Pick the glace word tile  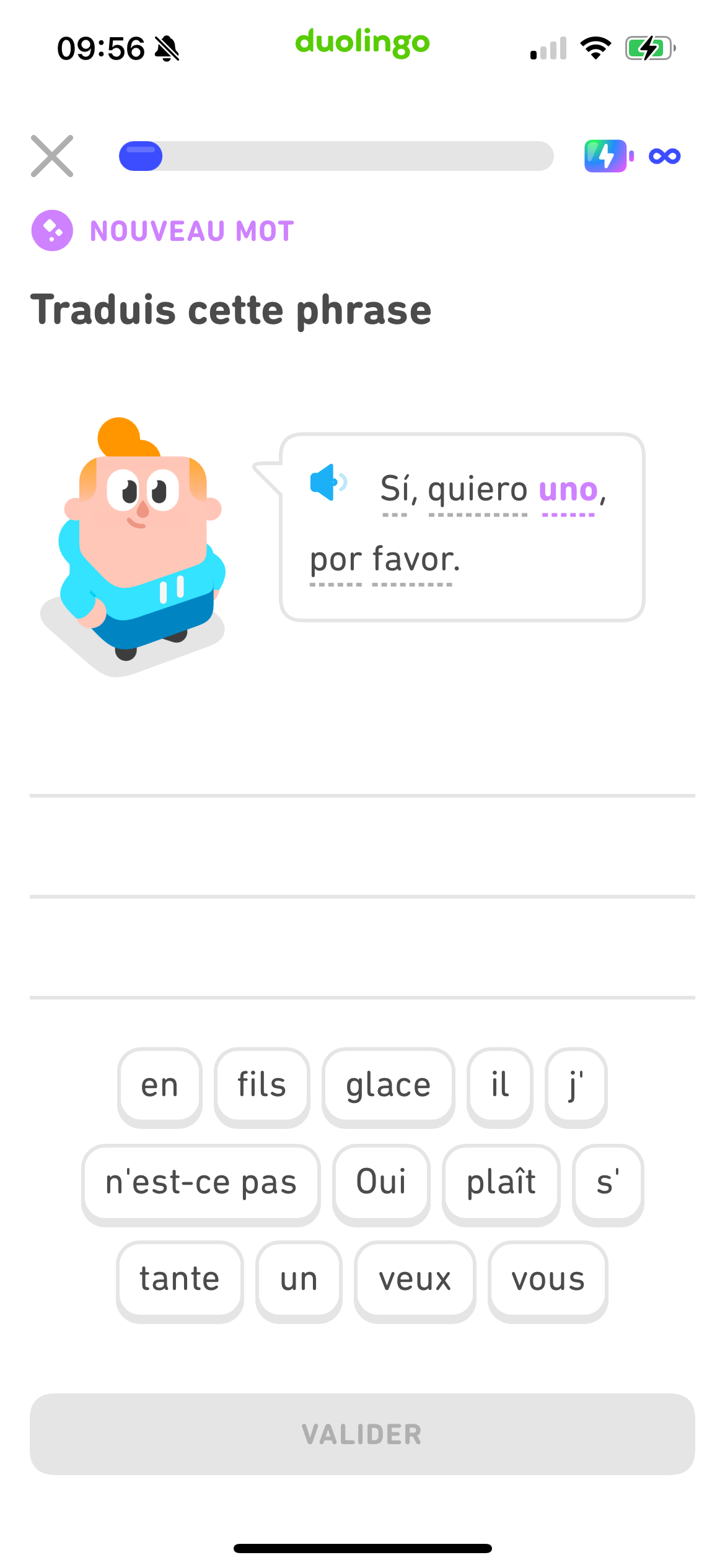point(388,1085)
